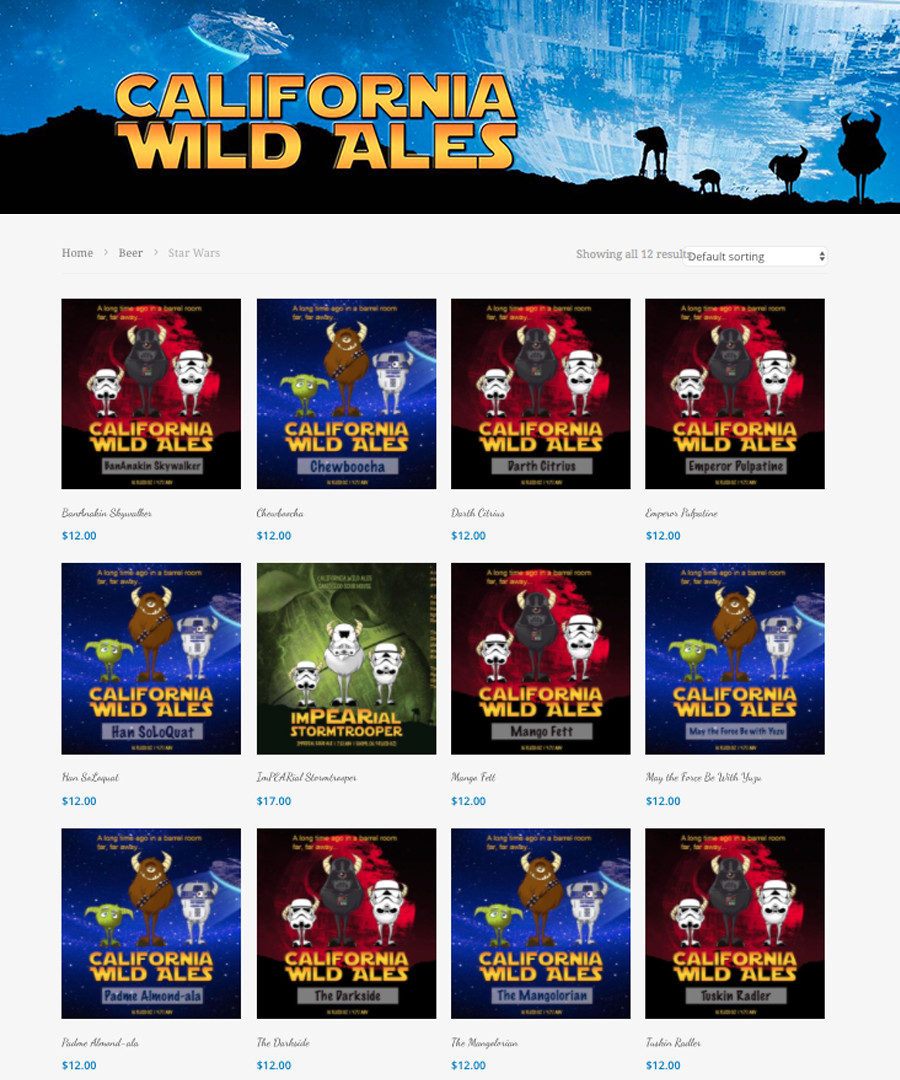This screenshot has width=900, height=1080.
Task: View the Chewboocha beer product
Action: (x=346, y=394)
